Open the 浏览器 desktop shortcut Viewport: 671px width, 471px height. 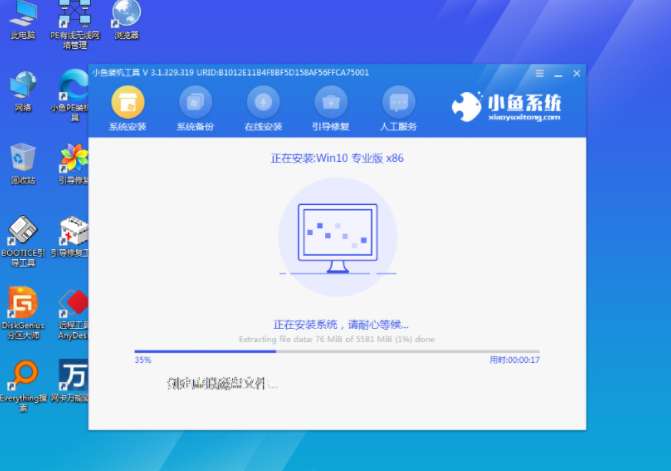(x=126, y=18)
